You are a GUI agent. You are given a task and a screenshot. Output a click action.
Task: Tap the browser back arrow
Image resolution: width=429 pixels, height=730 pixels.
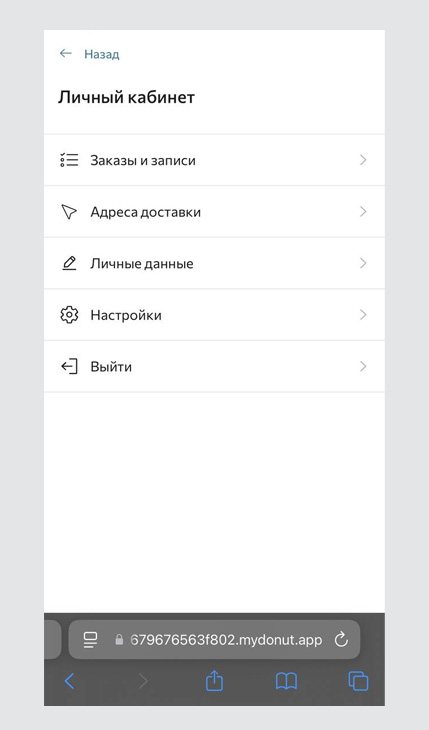pos(69,682)
